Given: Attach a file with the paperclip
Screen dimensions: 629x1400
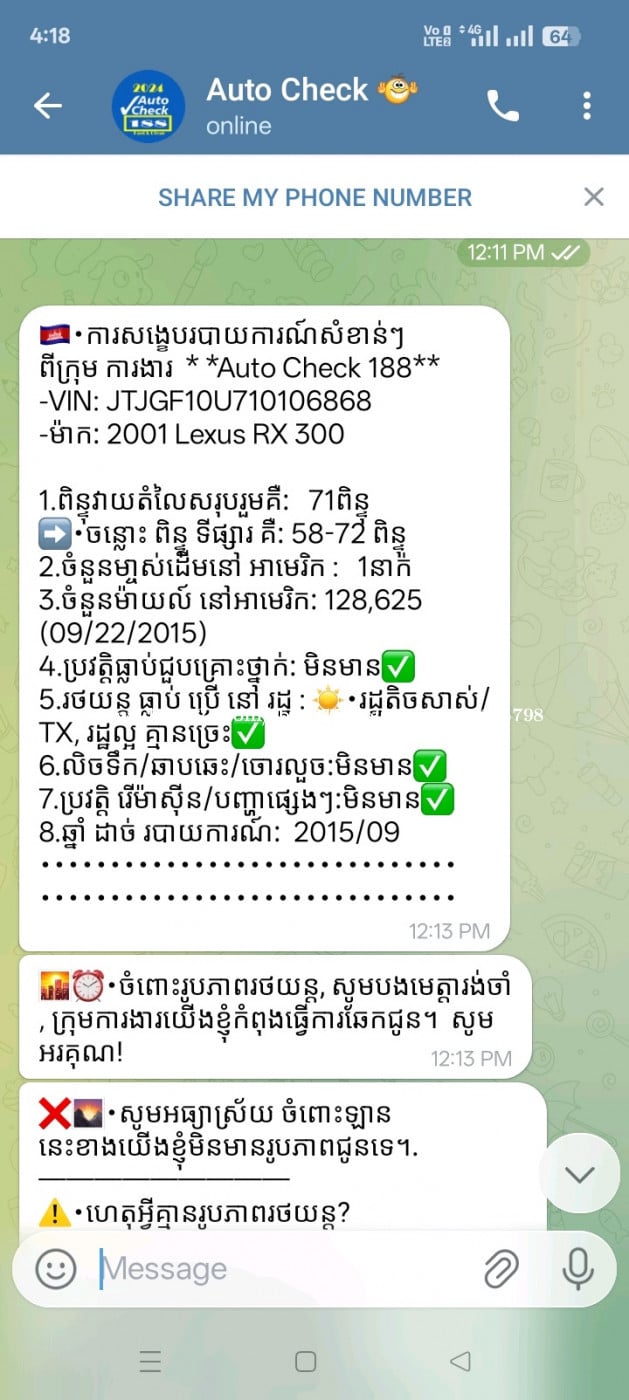Looking at the screenshot, I should click(501, 1269).
